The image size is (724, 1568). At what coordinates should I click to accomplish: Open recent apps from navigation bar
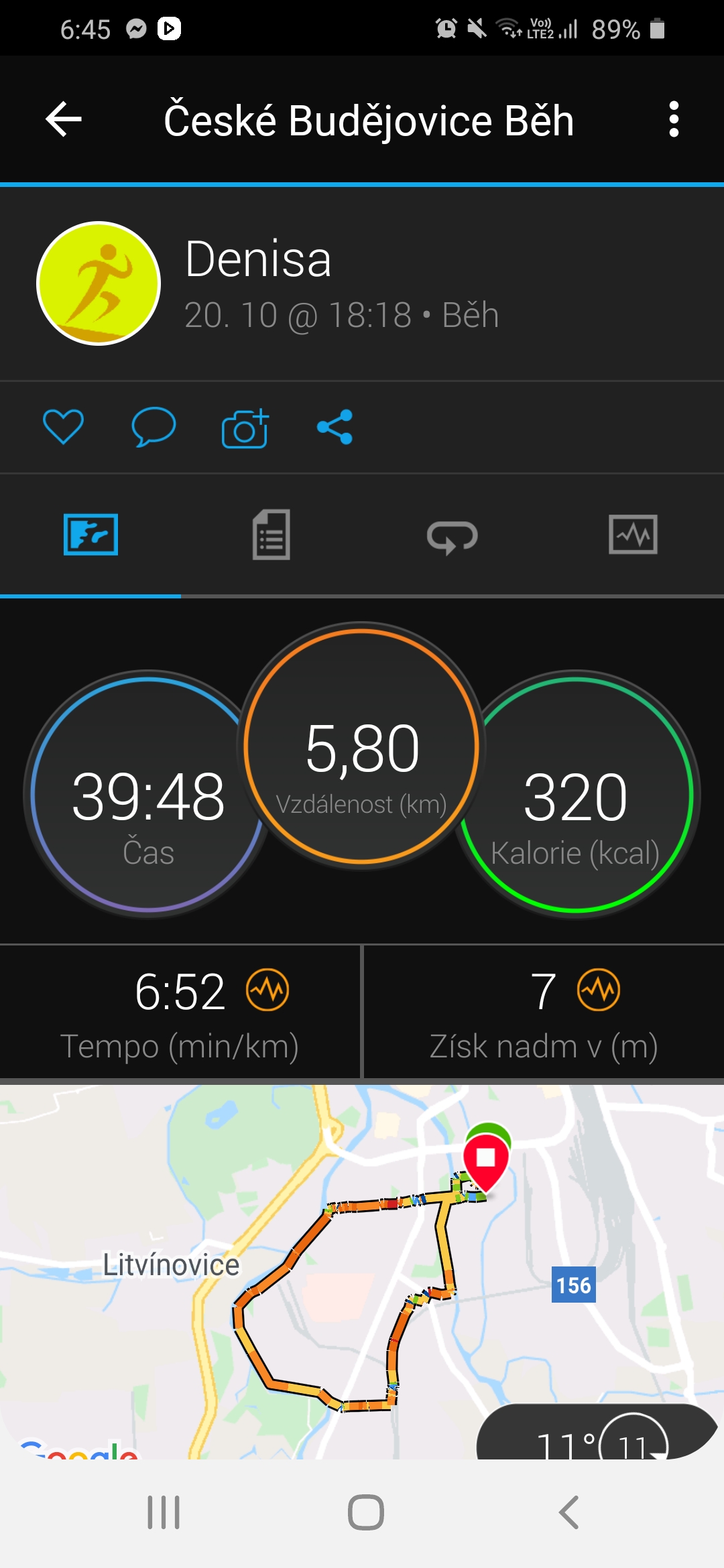164,1512
